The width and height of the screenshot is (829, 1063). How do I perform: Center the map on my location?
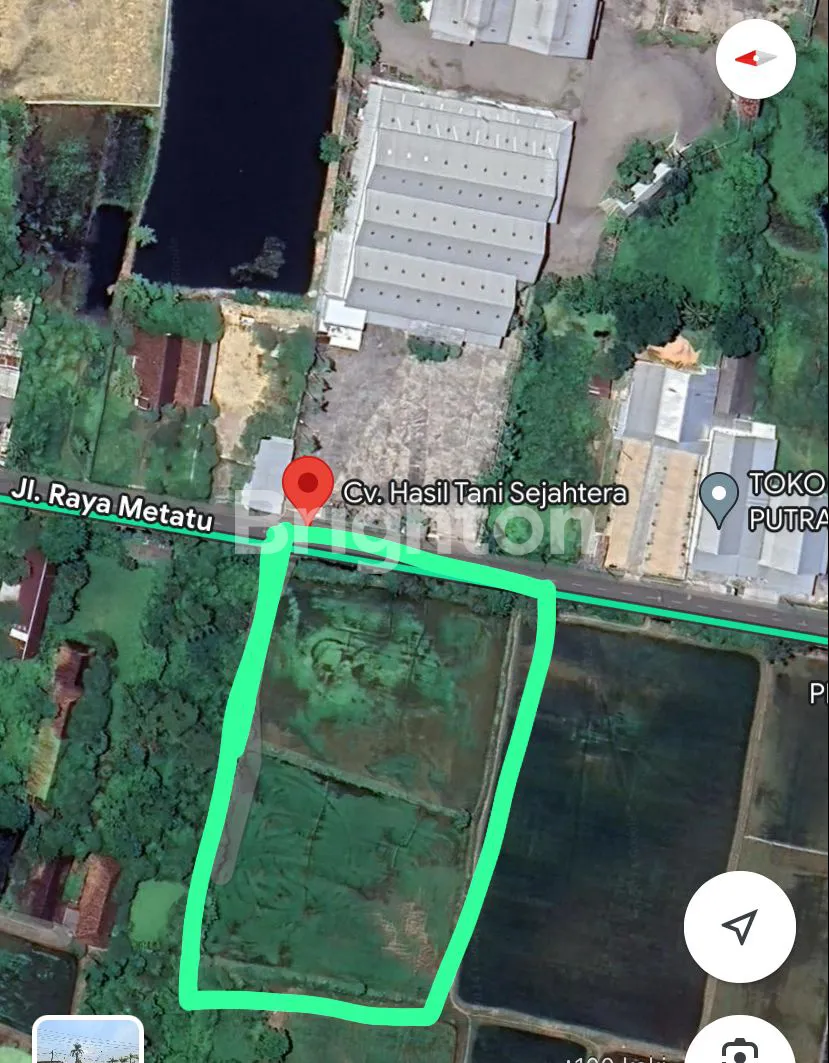739,926
